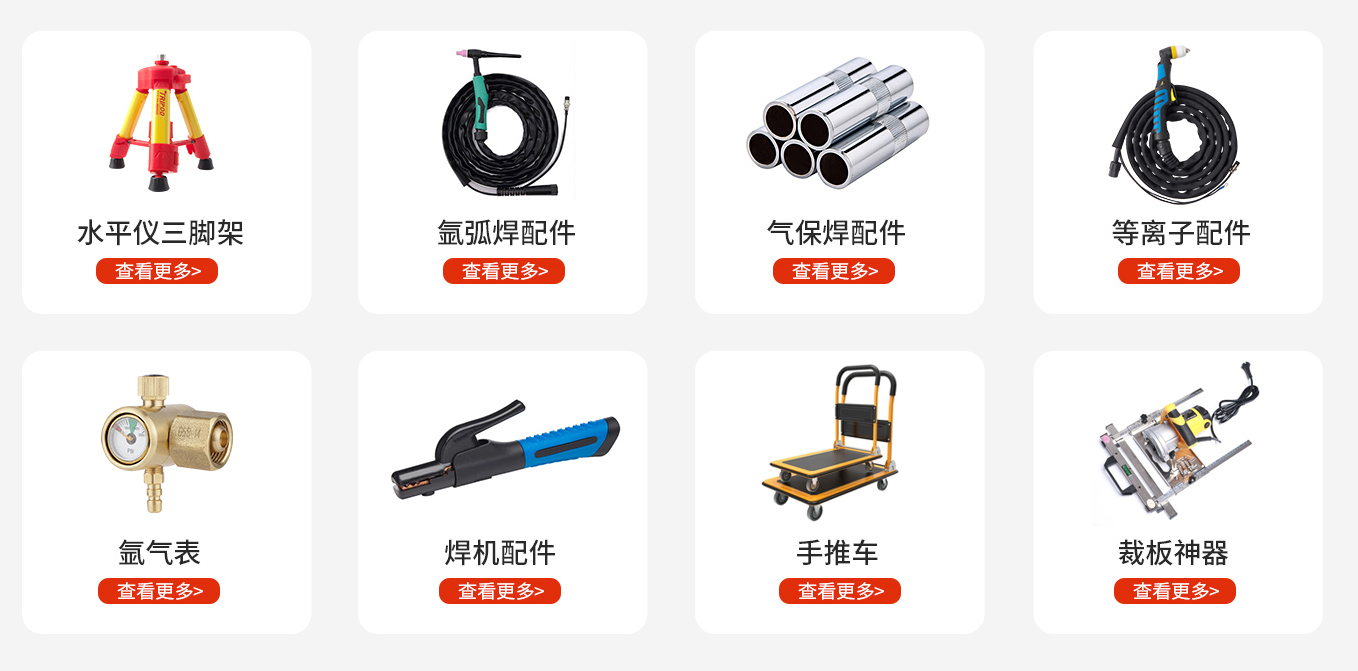
Task: View more 氩弧焊配件 items
Action: click(x=504, y=271)
